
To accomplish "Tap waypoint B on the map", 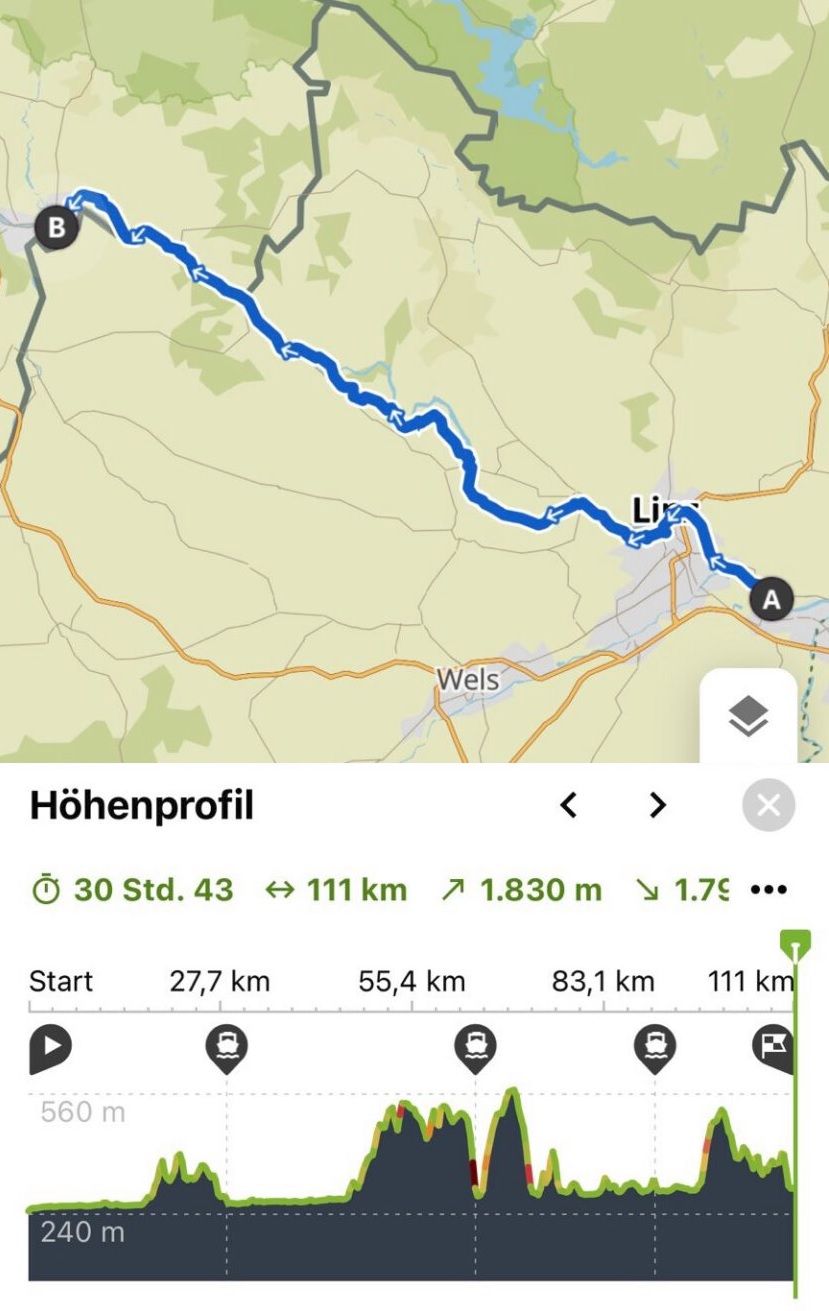I will [56, 227].
